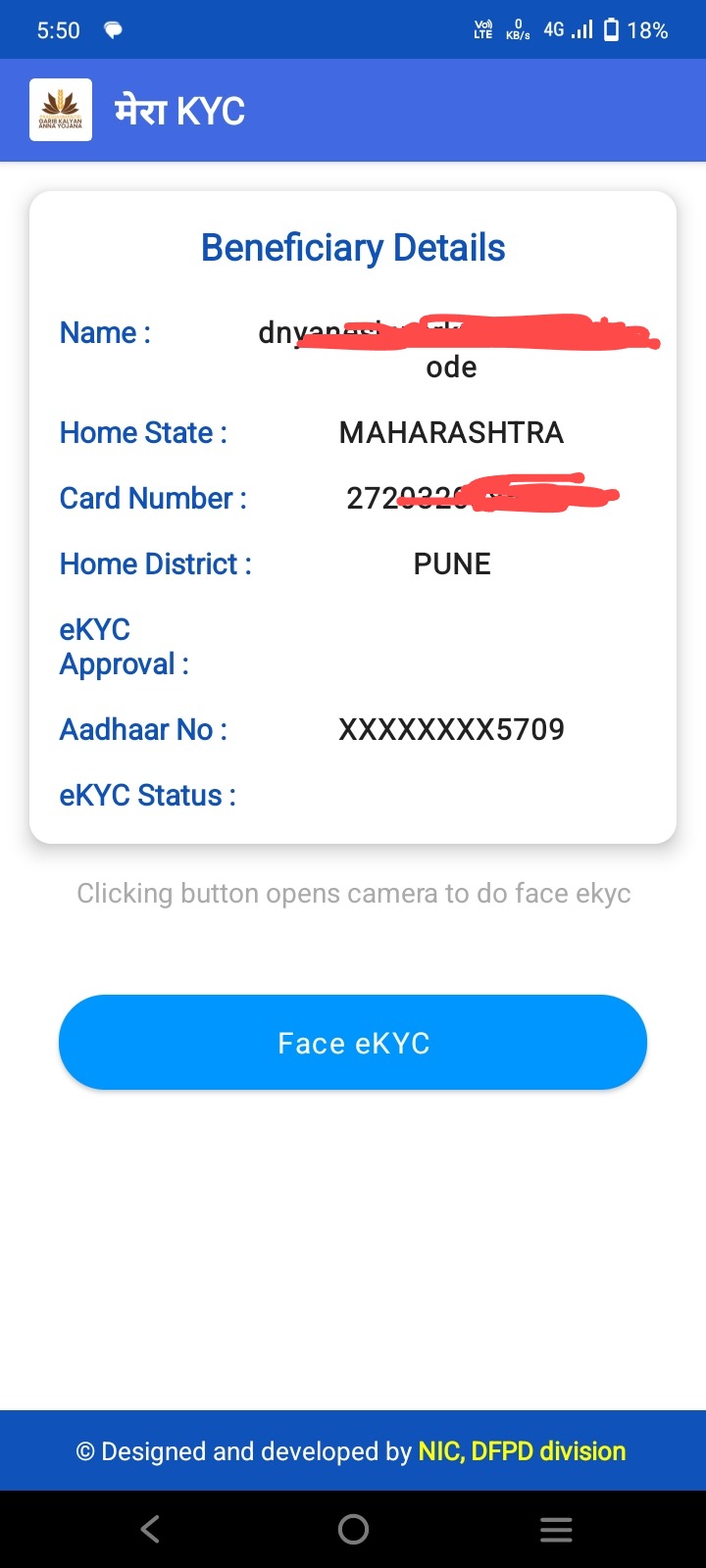Tap the Garib Kalyan Anna Yojana logo
Image resolution: width=706 pixels, height=1568 pixels.
pos(60,109)
